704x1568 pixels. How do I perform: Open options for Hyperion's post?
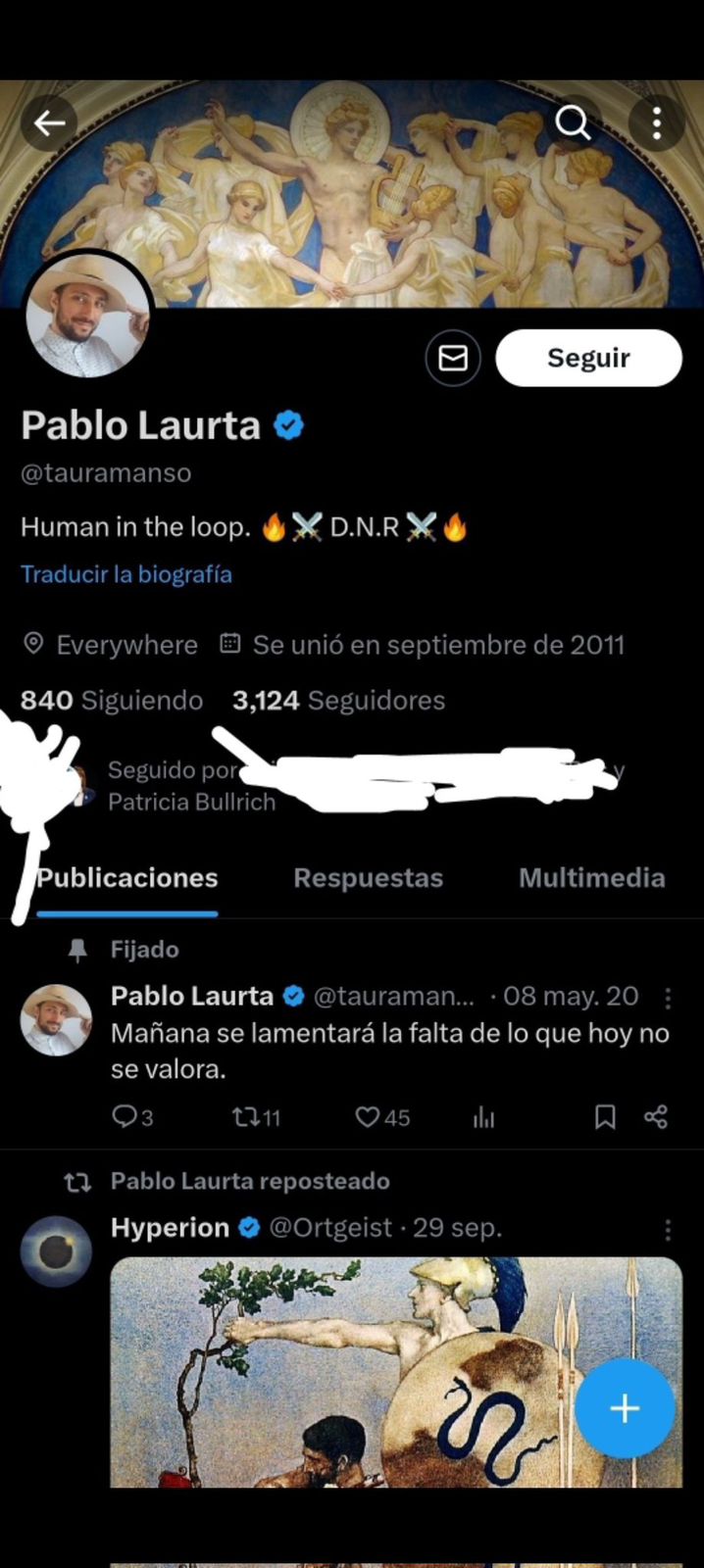pos(668,1230)
